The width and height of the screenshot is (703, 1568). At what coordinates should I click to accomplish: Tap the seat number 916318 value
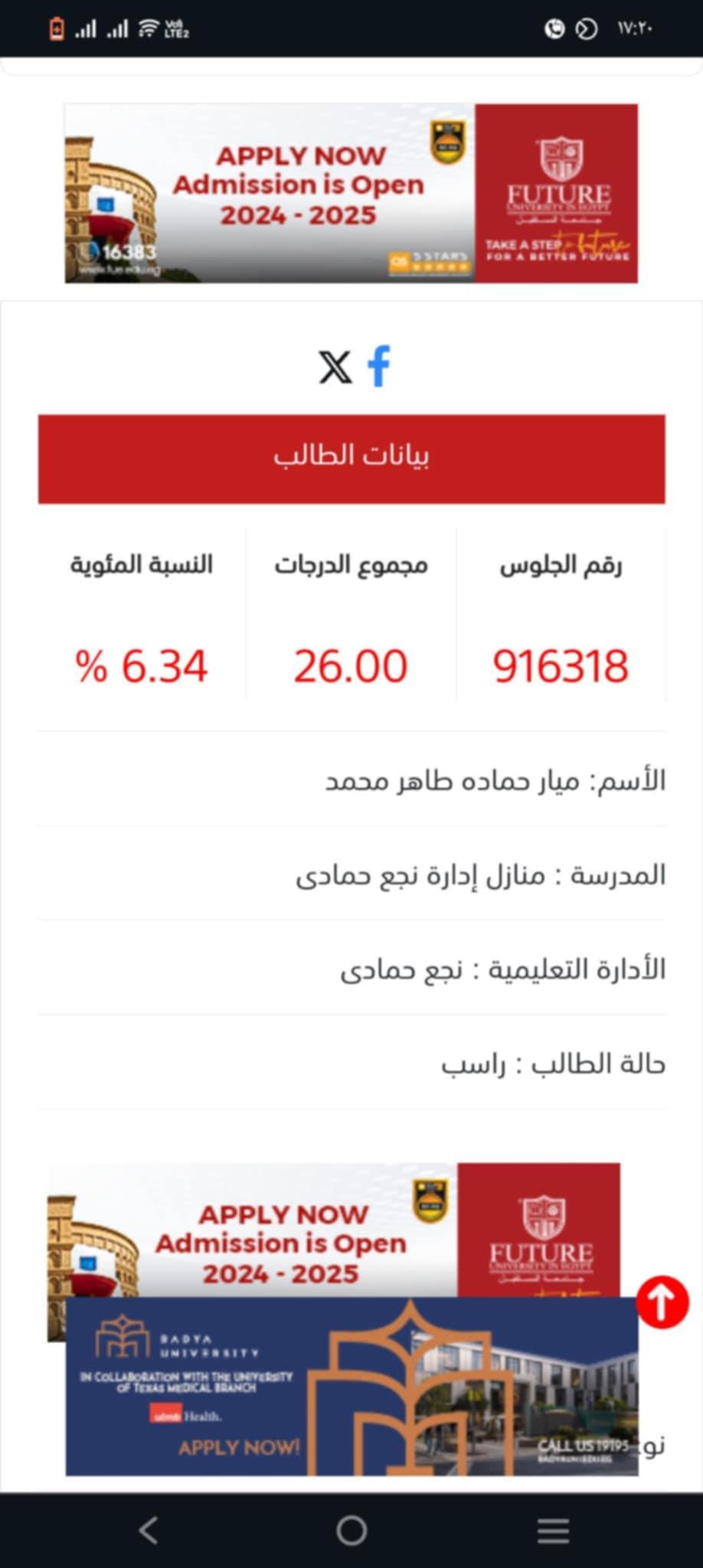click(560, 665)
